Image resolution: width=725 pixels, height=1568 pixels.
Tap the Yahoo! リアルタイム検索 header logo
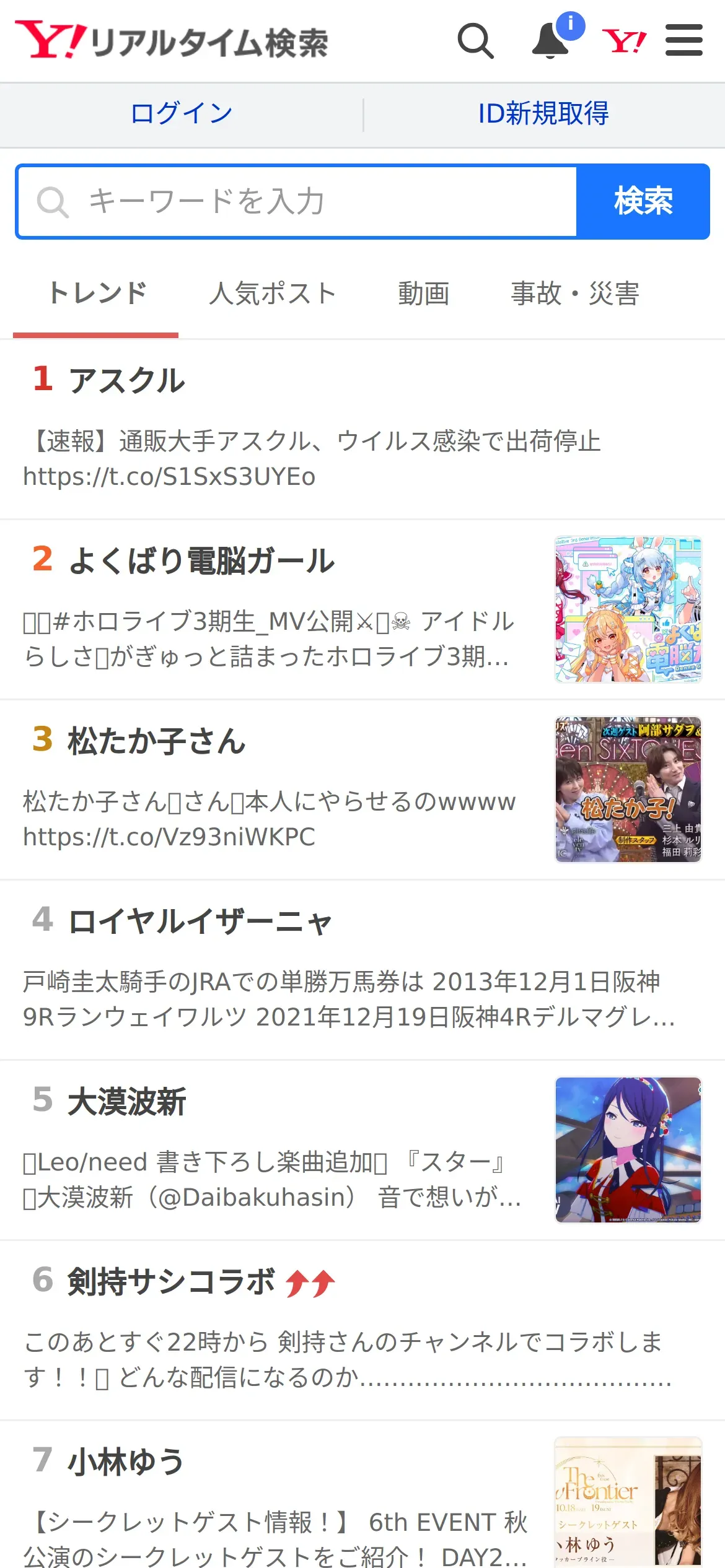point(172,41)
